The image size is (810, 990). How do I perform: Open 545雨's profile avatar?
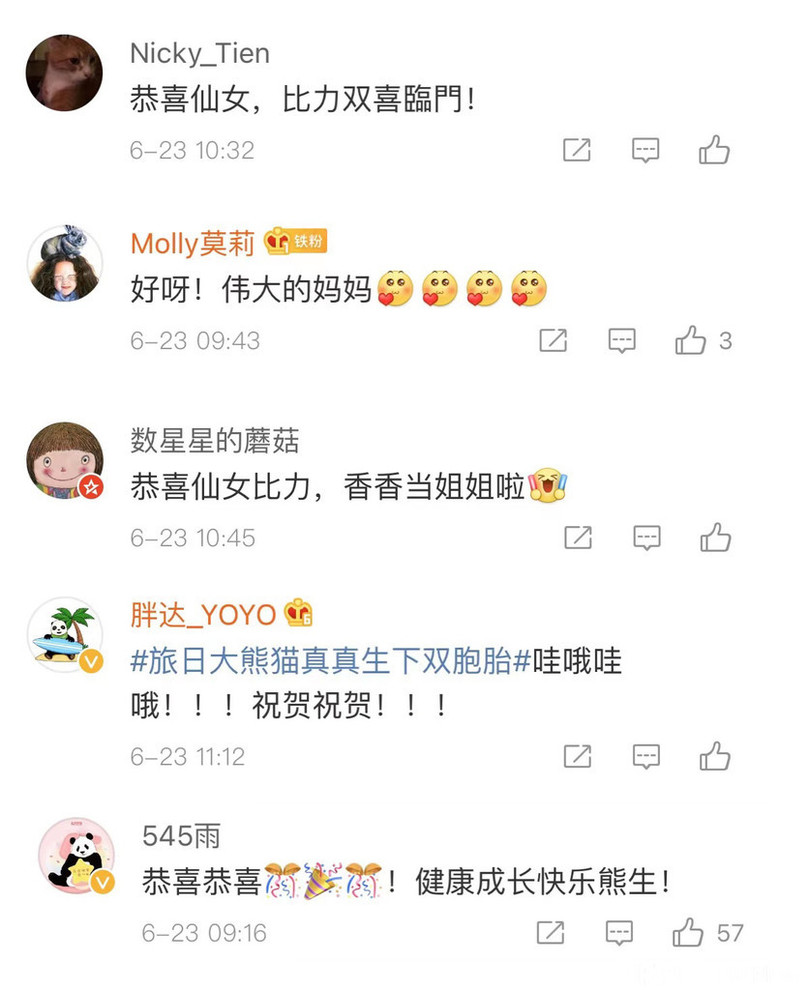pos(76,856)
